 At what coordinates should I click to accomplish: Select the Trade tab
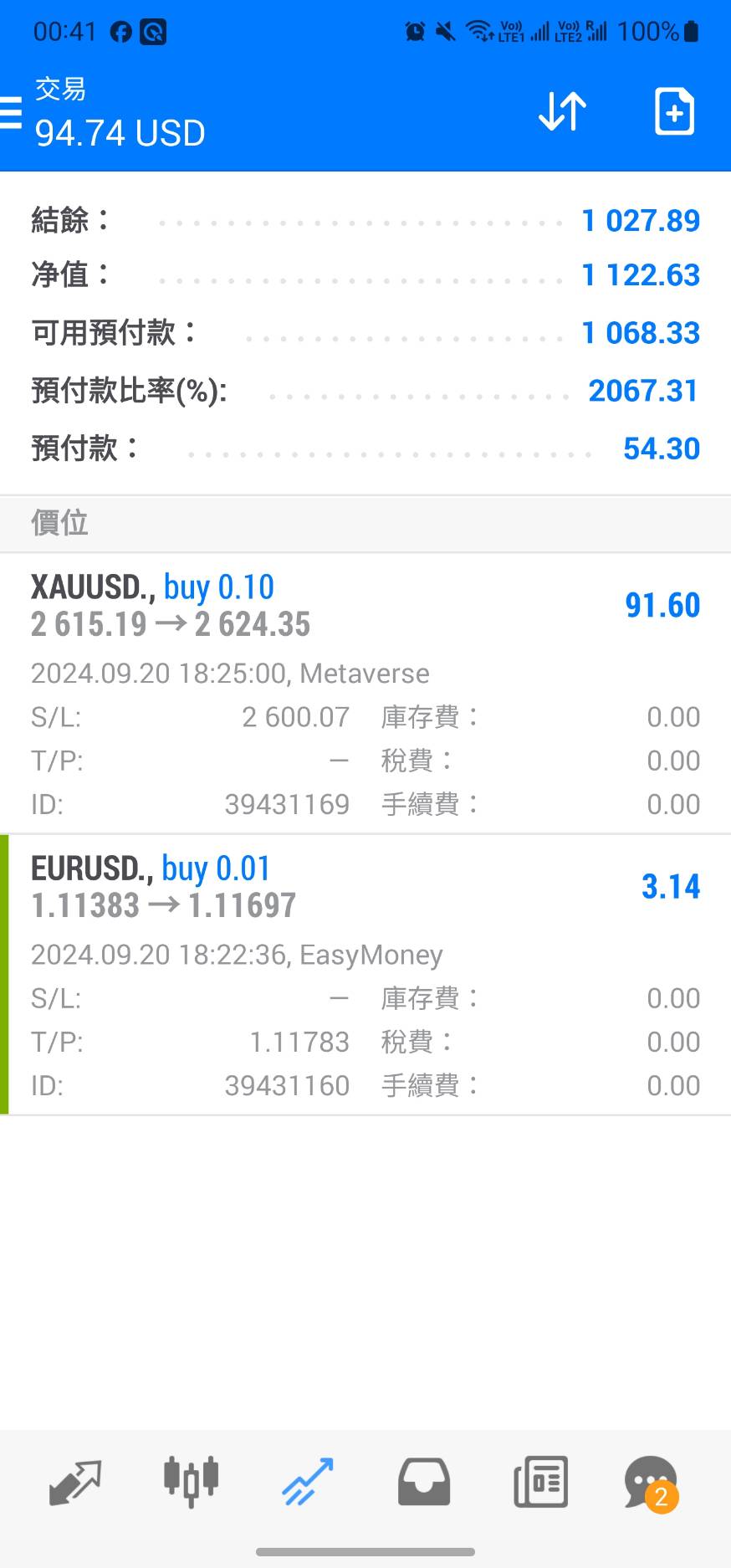coord(308,1482)
